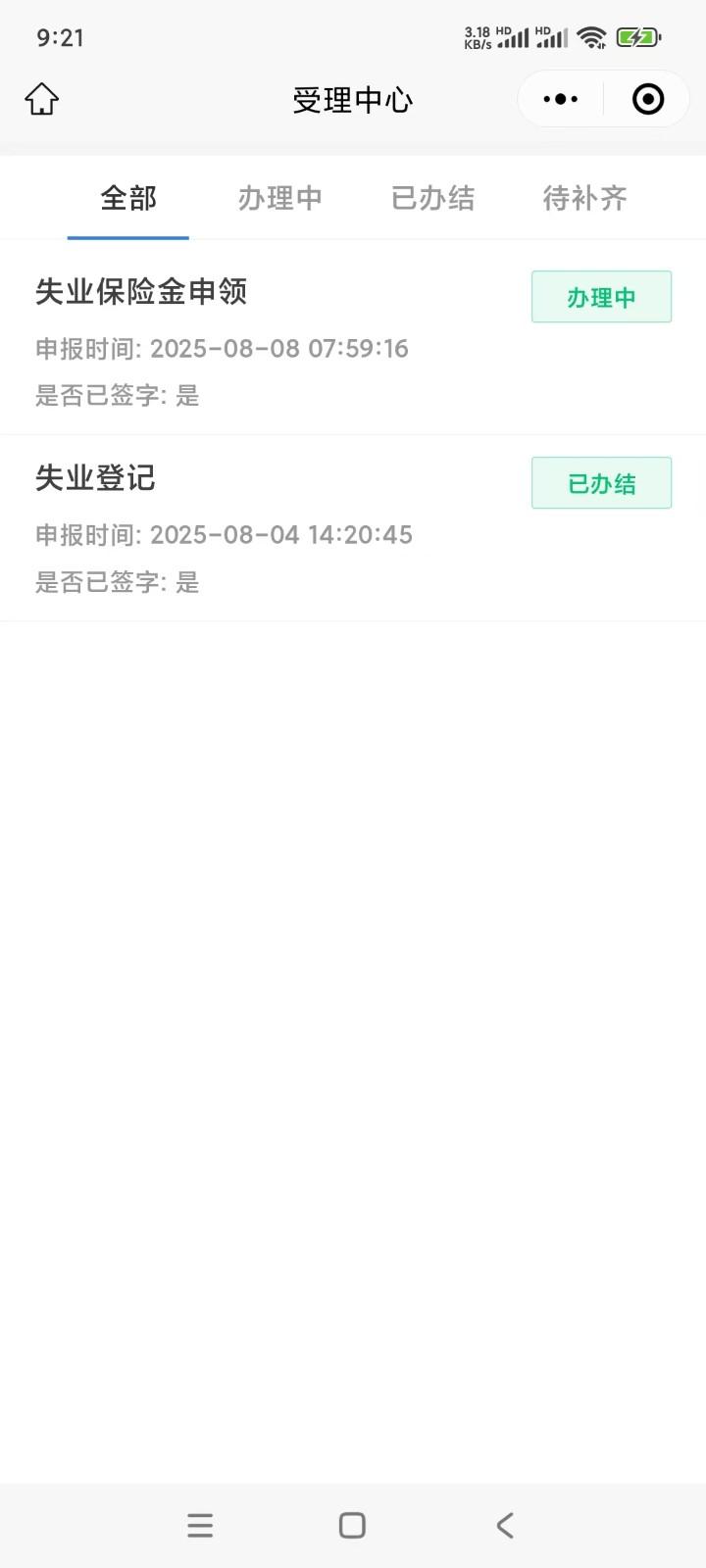This screenshot has height=1568, width=706.
Task: Open recent apps from the navigation bar
Action: tap(200, 1525)
